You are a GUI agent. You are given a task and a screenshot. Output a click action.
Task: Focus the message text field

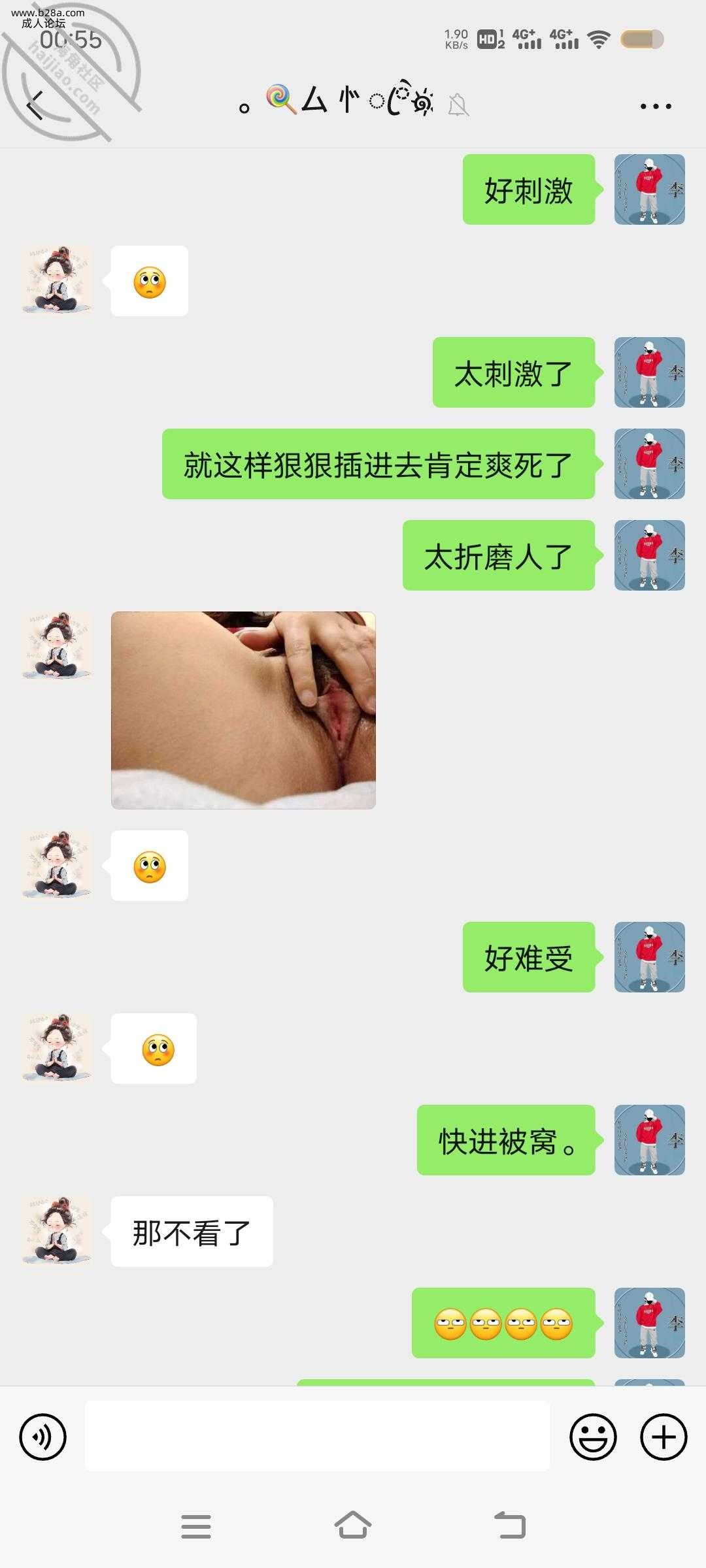pos(317,1437)
